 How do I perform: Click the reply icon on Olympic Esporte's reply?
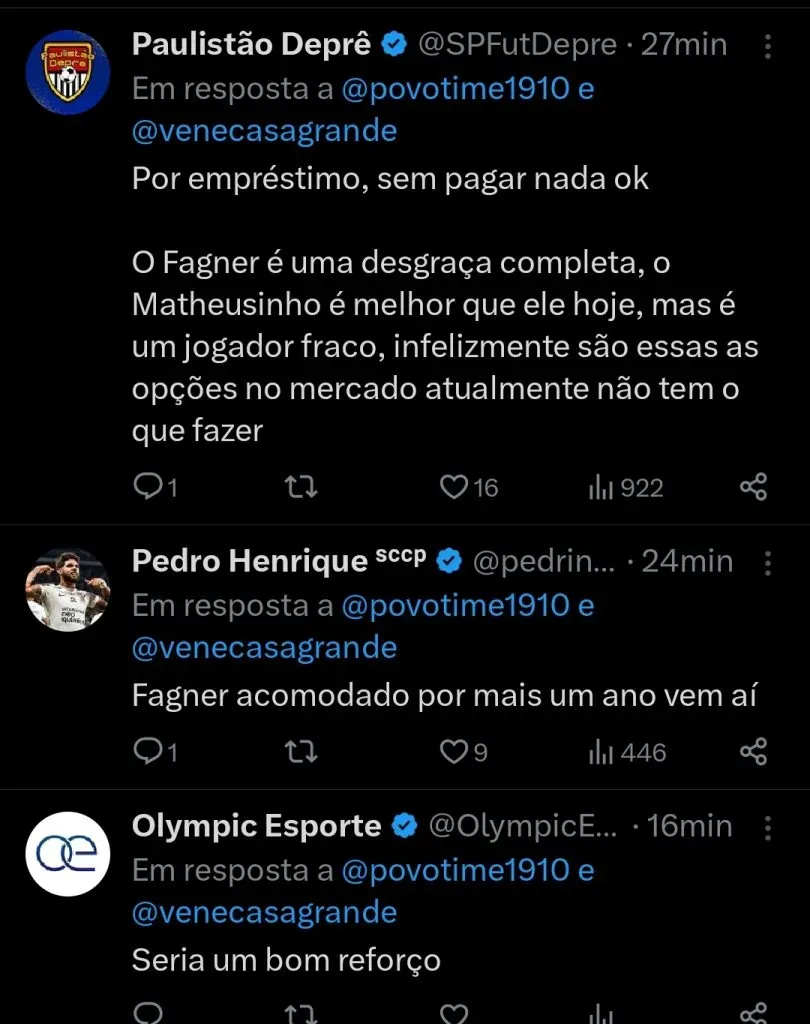(150, 1016)
